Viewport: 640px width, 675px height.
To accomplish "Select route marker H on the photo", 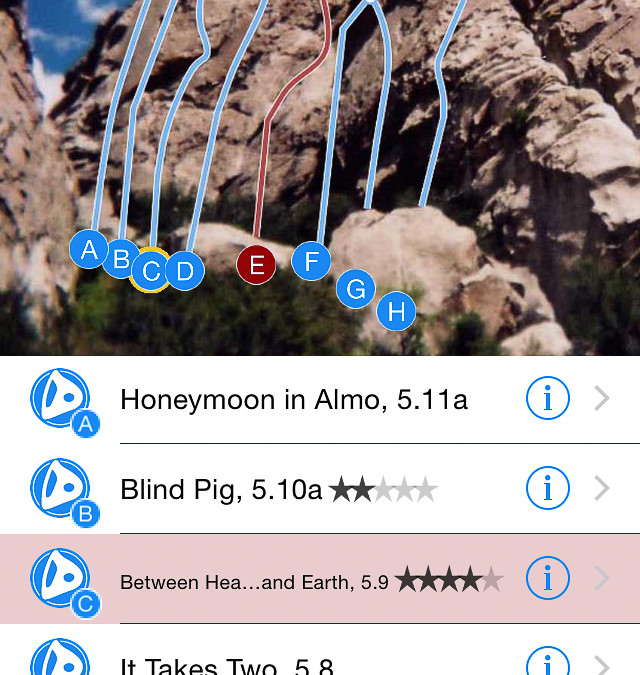I will pyautogui.click(x=396, y=312).
